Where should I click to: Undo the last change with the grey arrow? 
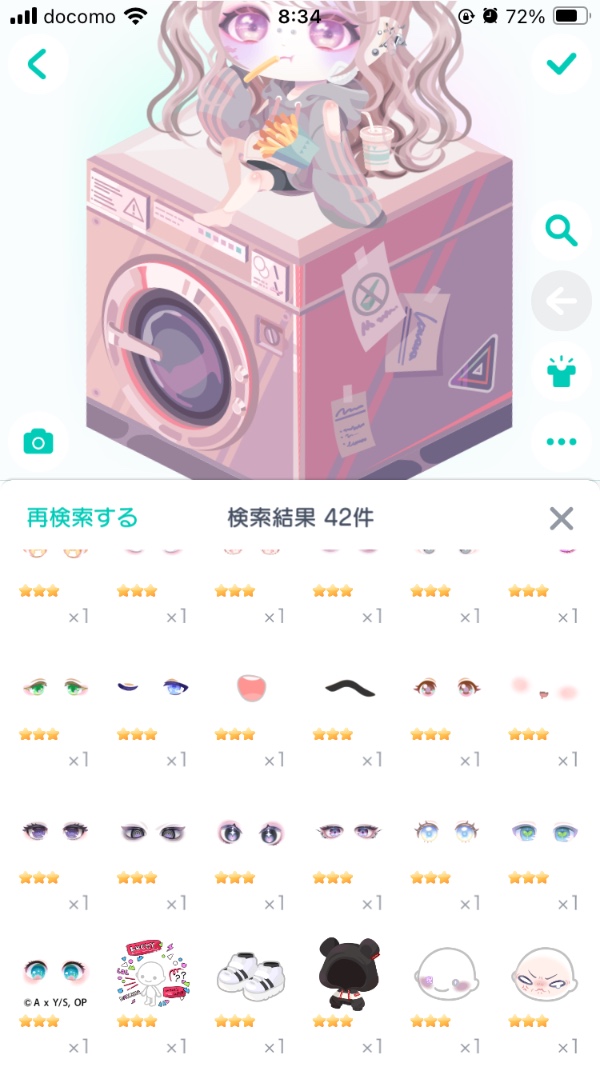(561, 301)
